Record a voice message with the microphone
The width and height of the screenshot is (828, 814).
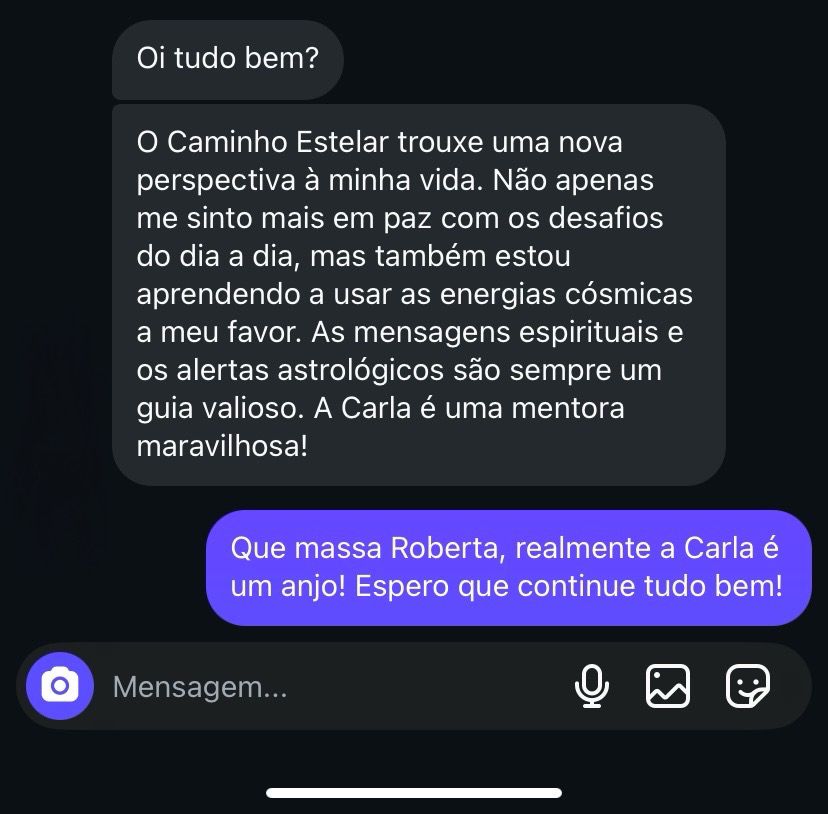[592, 686]
